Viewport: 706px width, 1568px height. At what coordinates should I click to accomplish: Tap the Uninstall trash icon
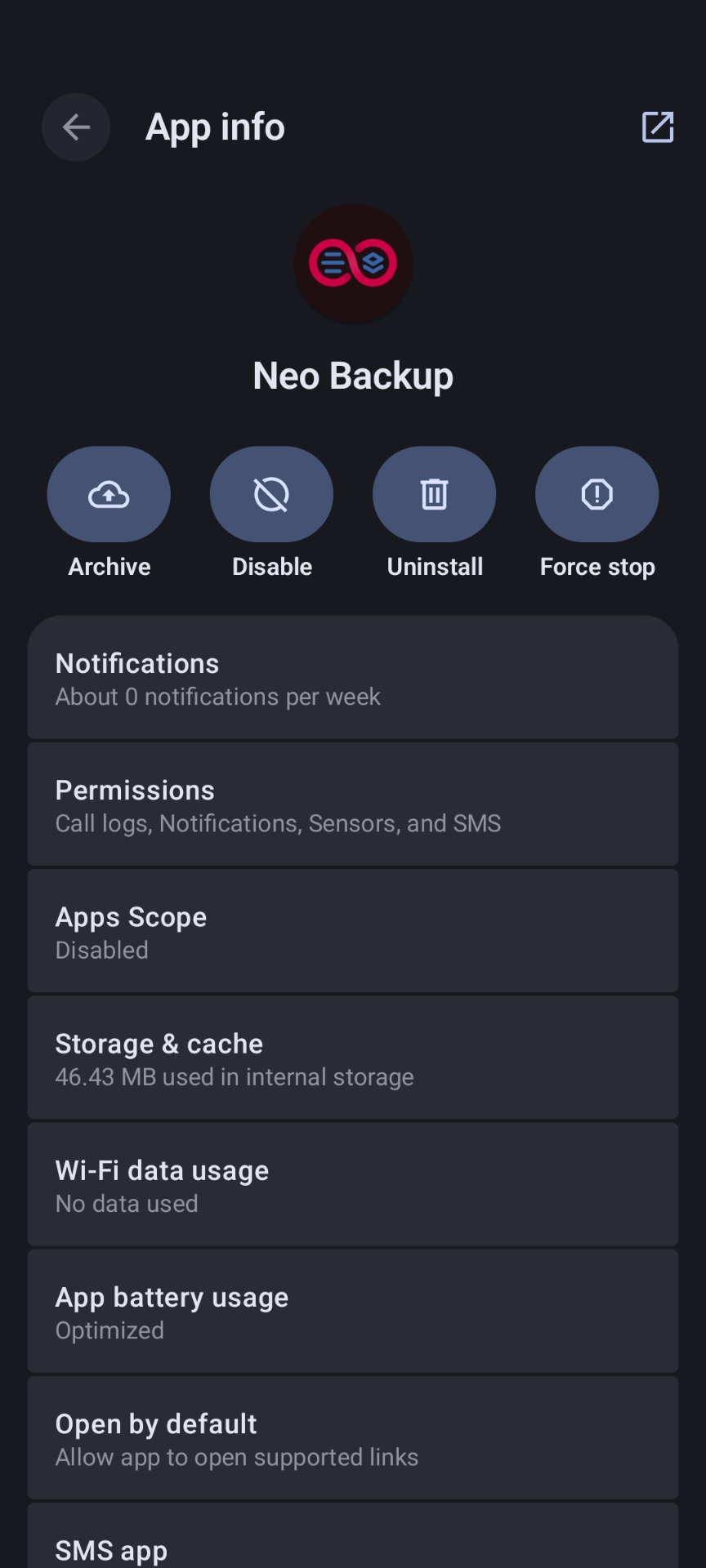[434, 494]
